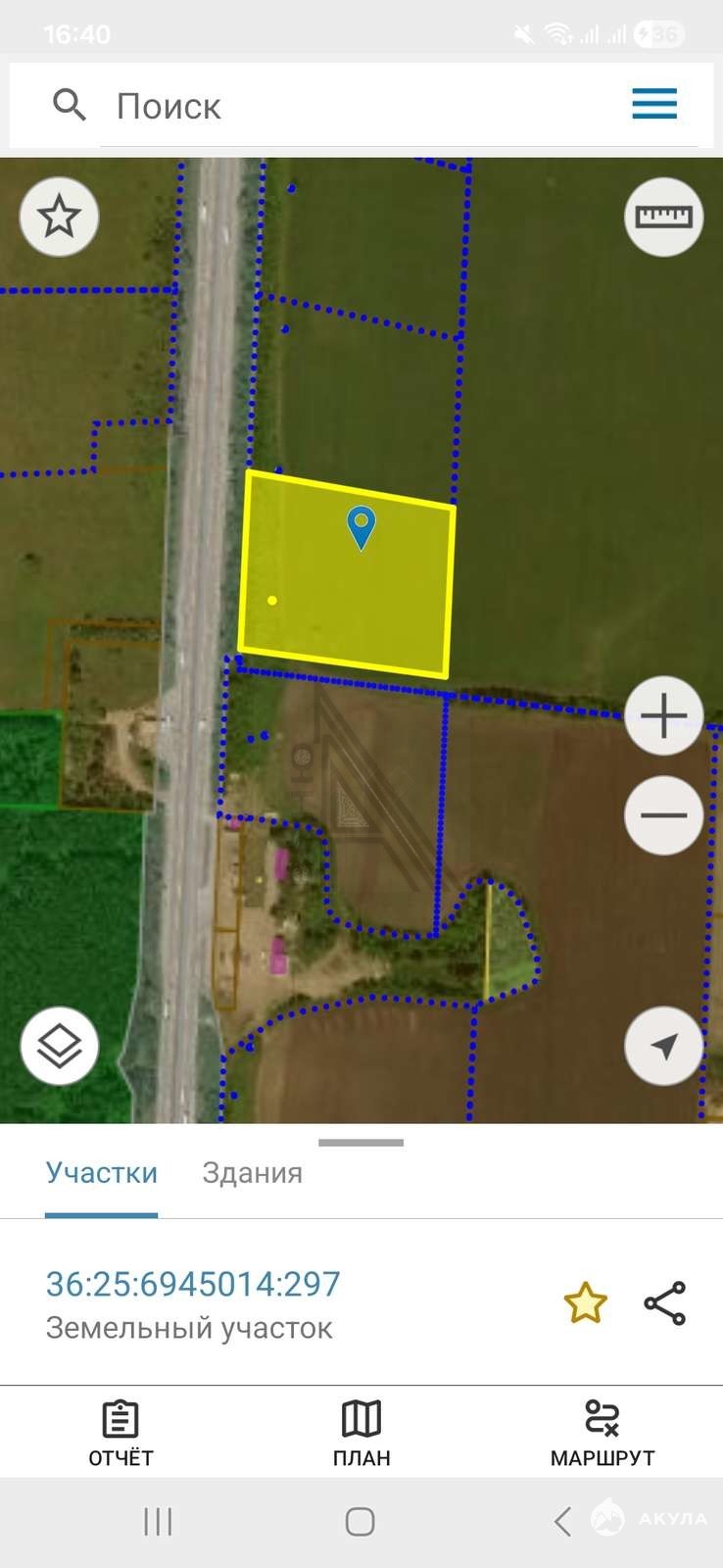Center map on my location
Viewport: 723px width, 1568px height.
663,1046
